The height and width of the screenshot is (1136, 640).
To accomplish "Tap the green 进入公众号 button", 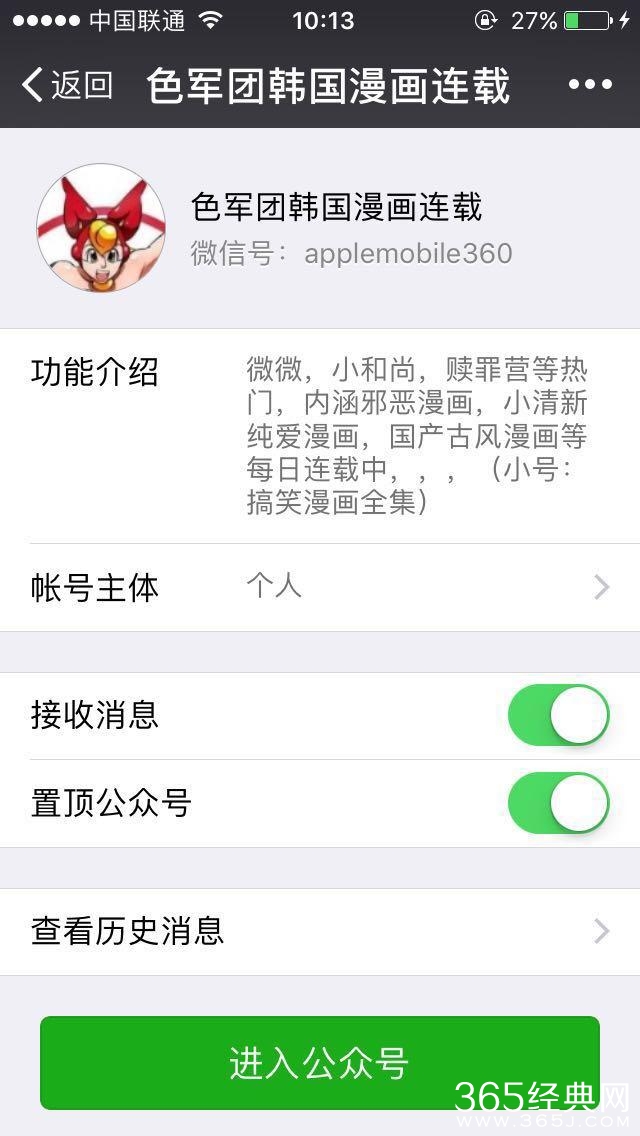I will pos(320,1062).
